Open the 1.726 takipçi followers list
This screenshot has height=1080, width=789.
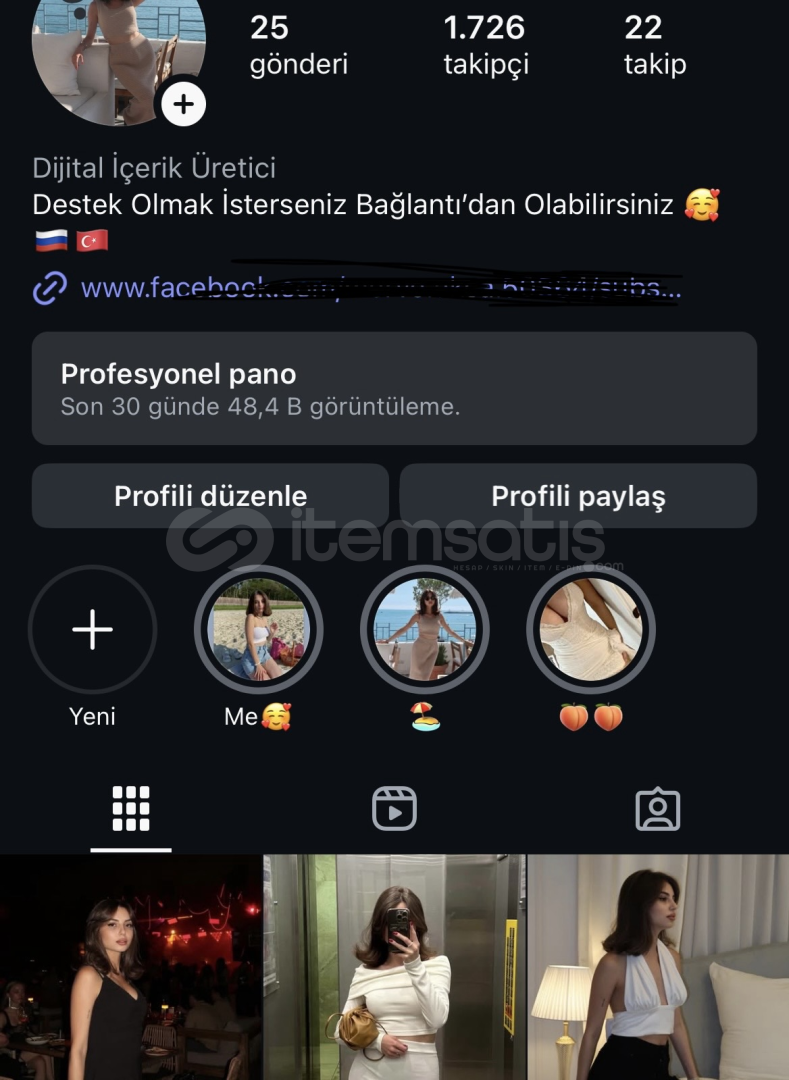[x=486, y=45]
